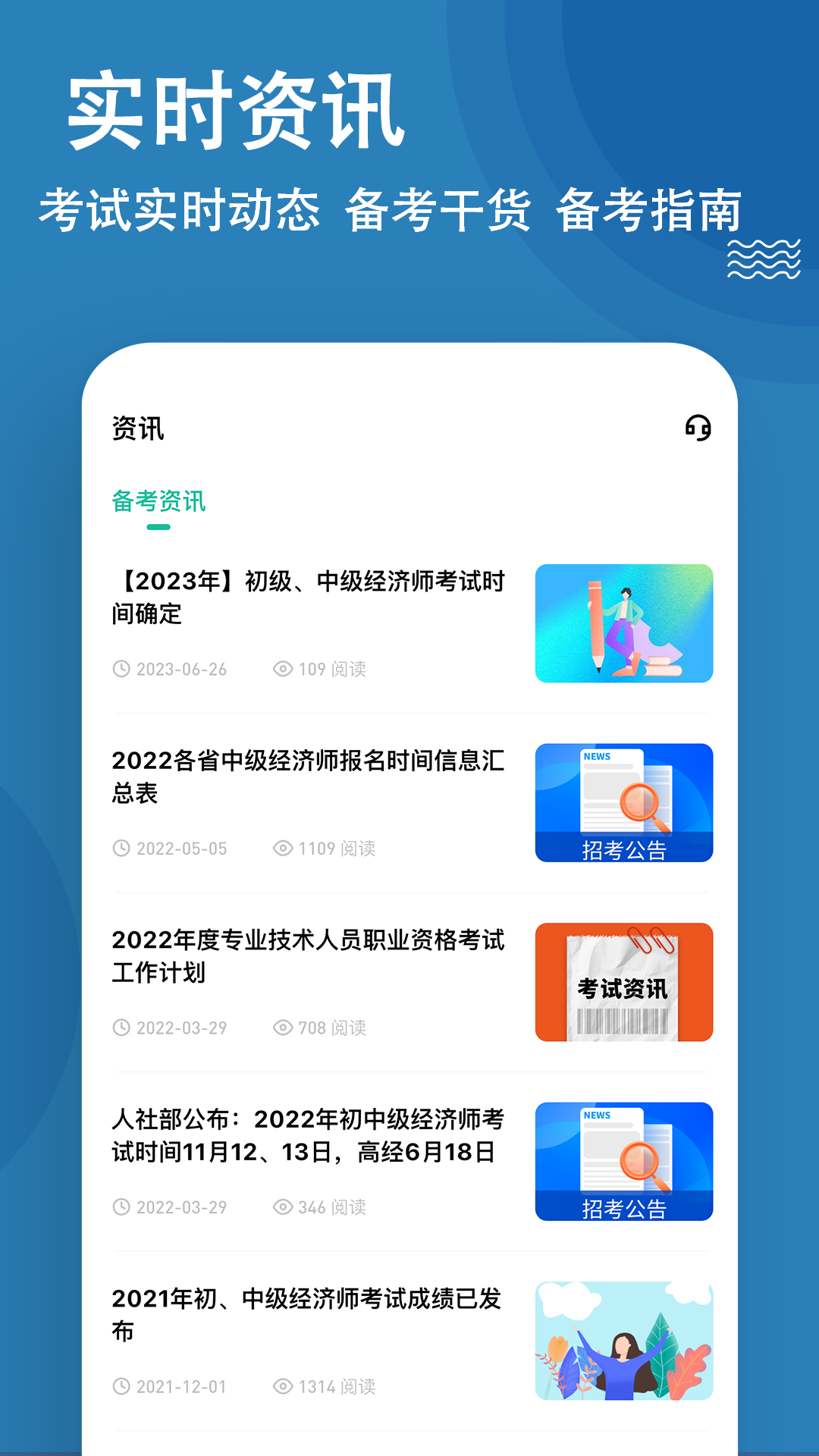The image size is (819, 1456).
Task: Click the eye icon next to 1109 阅读
Action: tap(282, 849)
